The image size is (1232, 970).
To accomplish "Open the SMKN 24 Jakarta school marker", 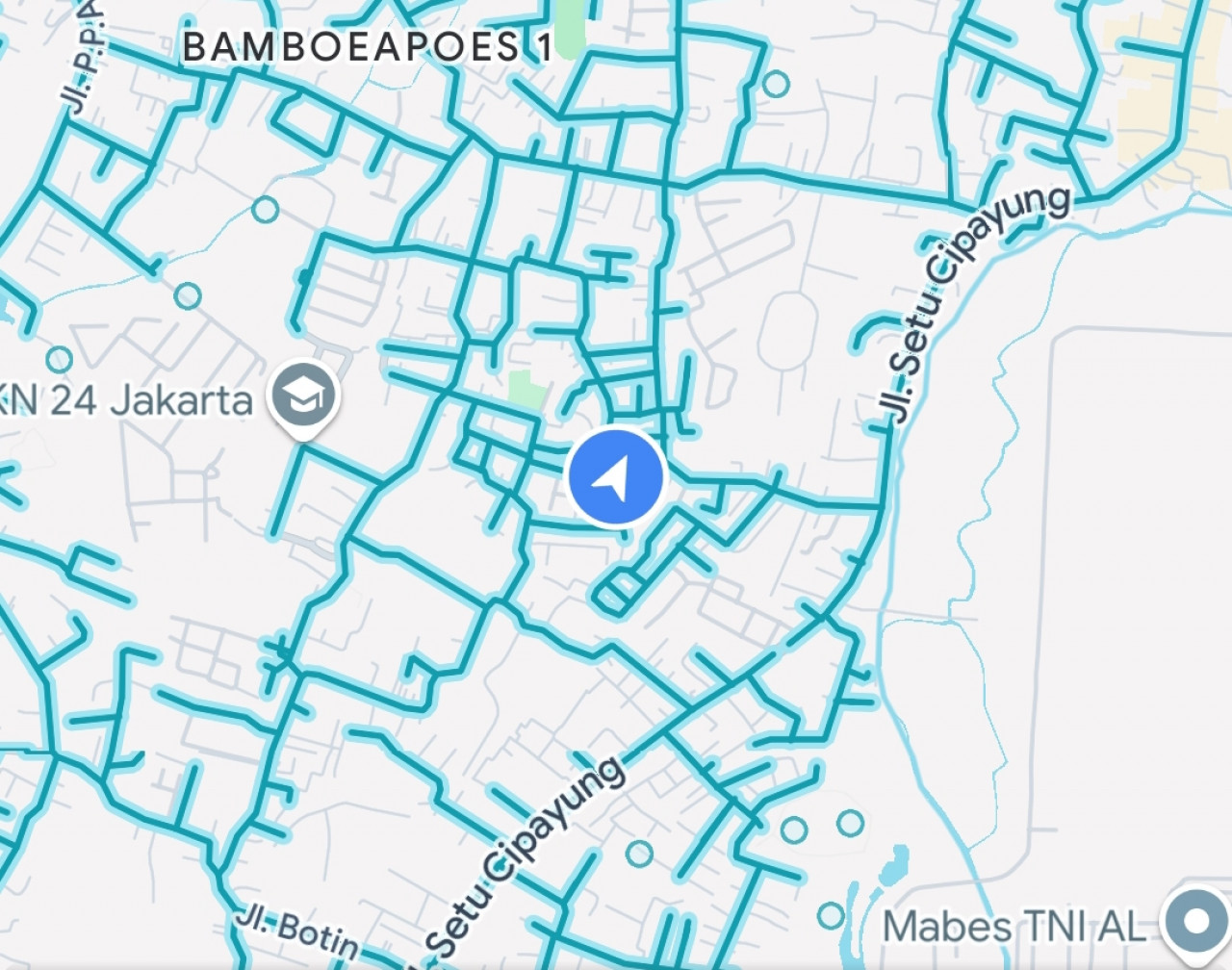I will (303, 396).
